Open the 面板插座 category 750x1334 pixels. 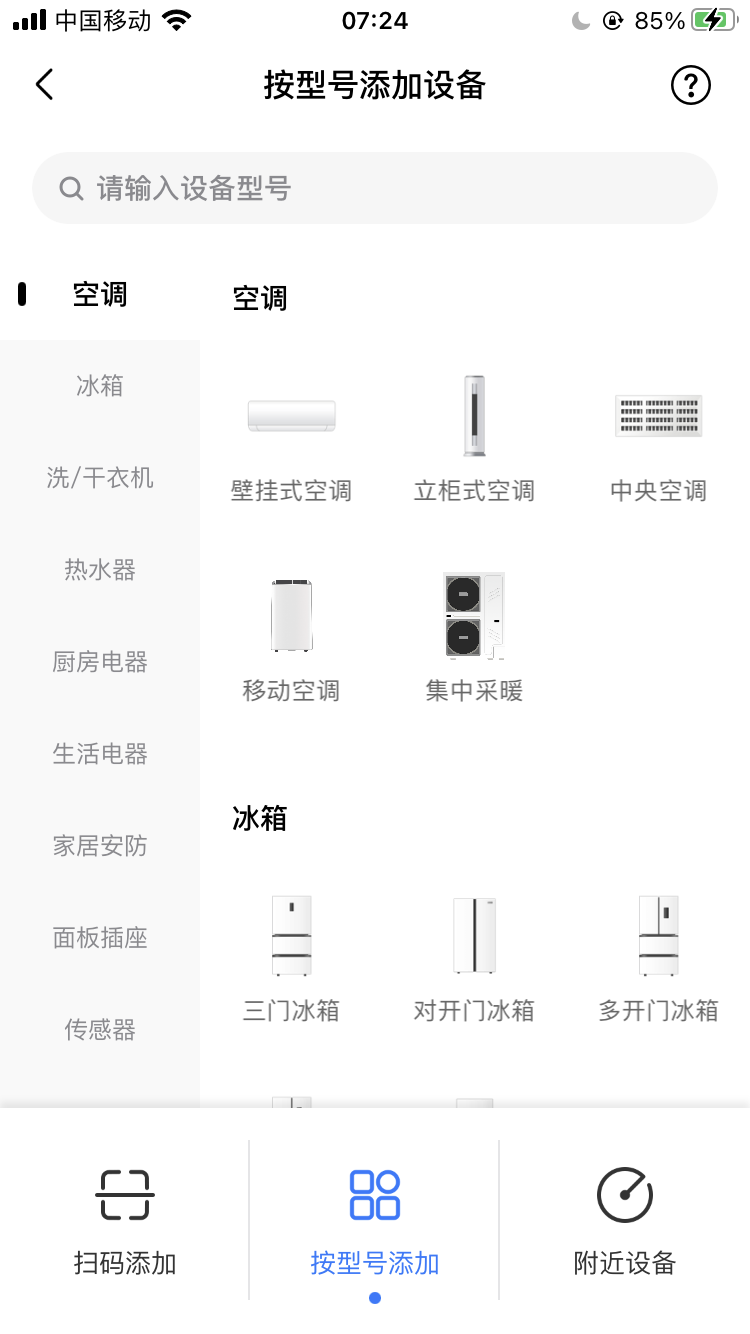click(100, 938)
